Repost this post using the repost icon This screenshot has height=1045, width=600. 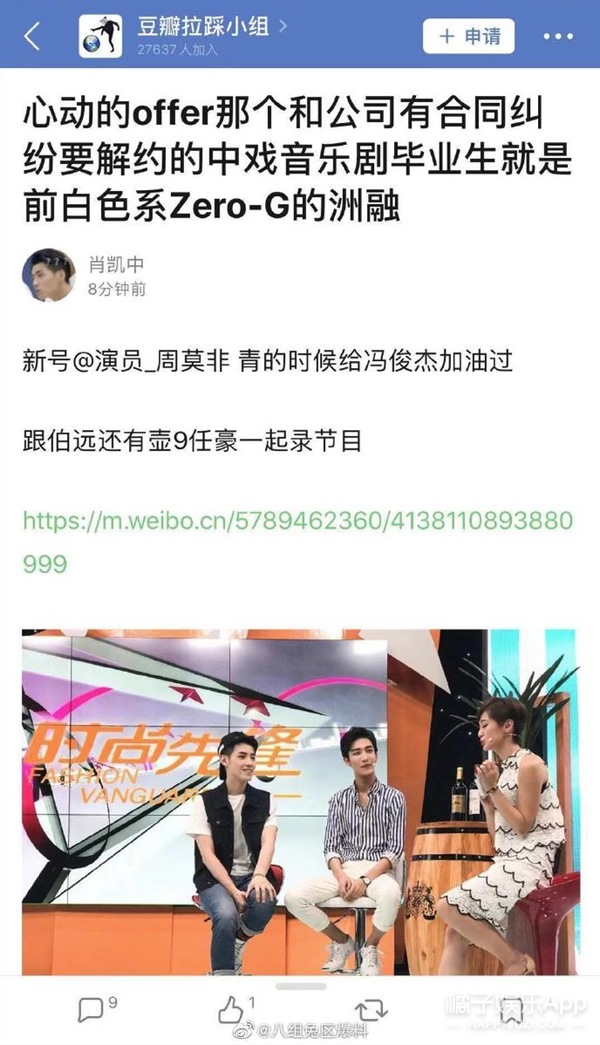[371, 1010]
